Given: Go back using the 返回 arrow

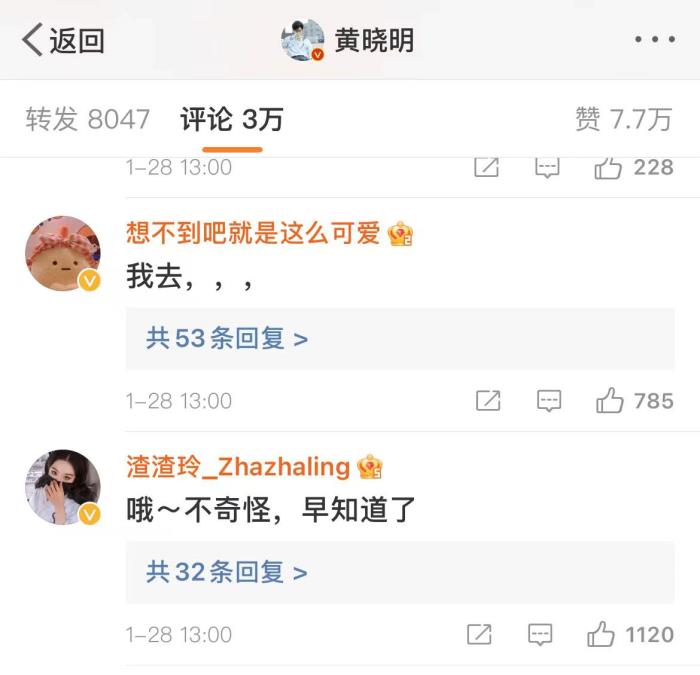Looking at the screenshot, I should pos(62,40).
